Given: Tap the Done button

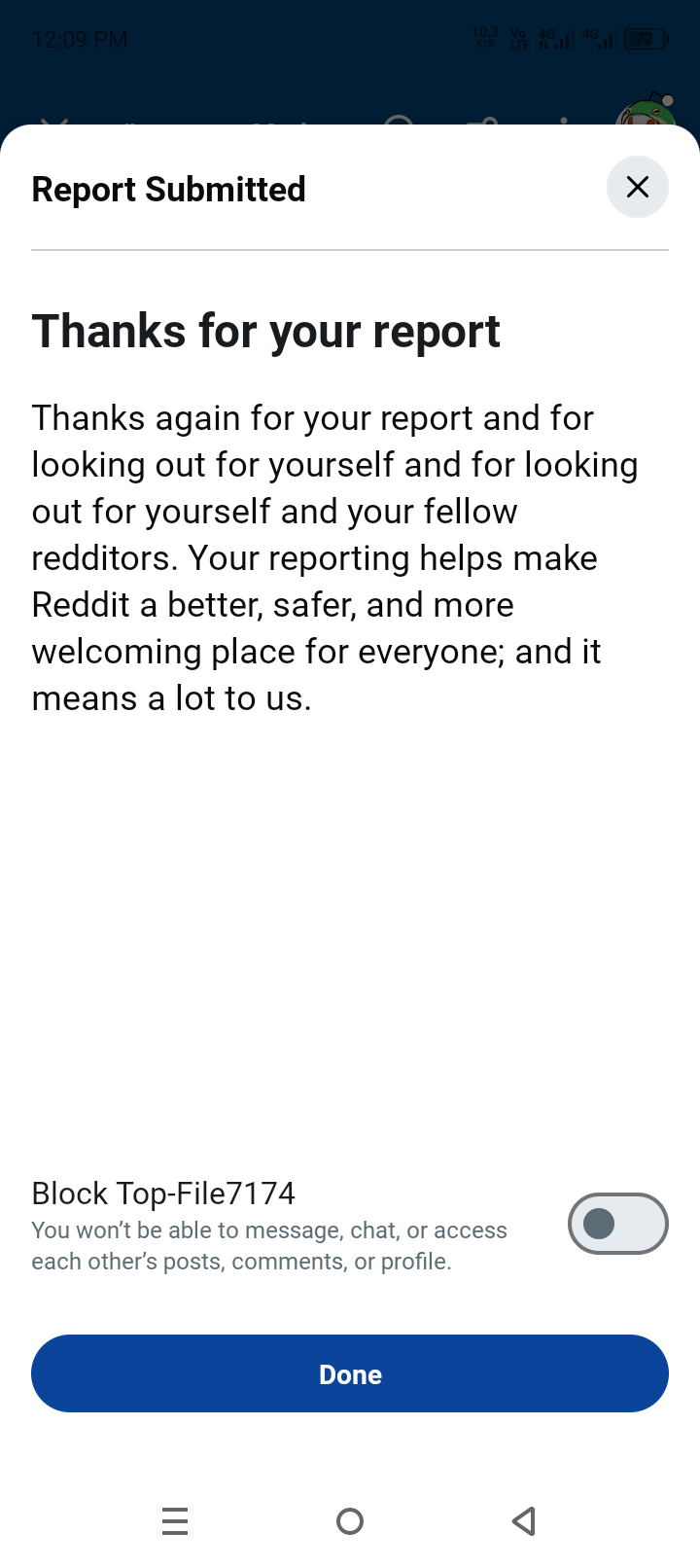Looking at the screenshot, I should coord(350,1373).
